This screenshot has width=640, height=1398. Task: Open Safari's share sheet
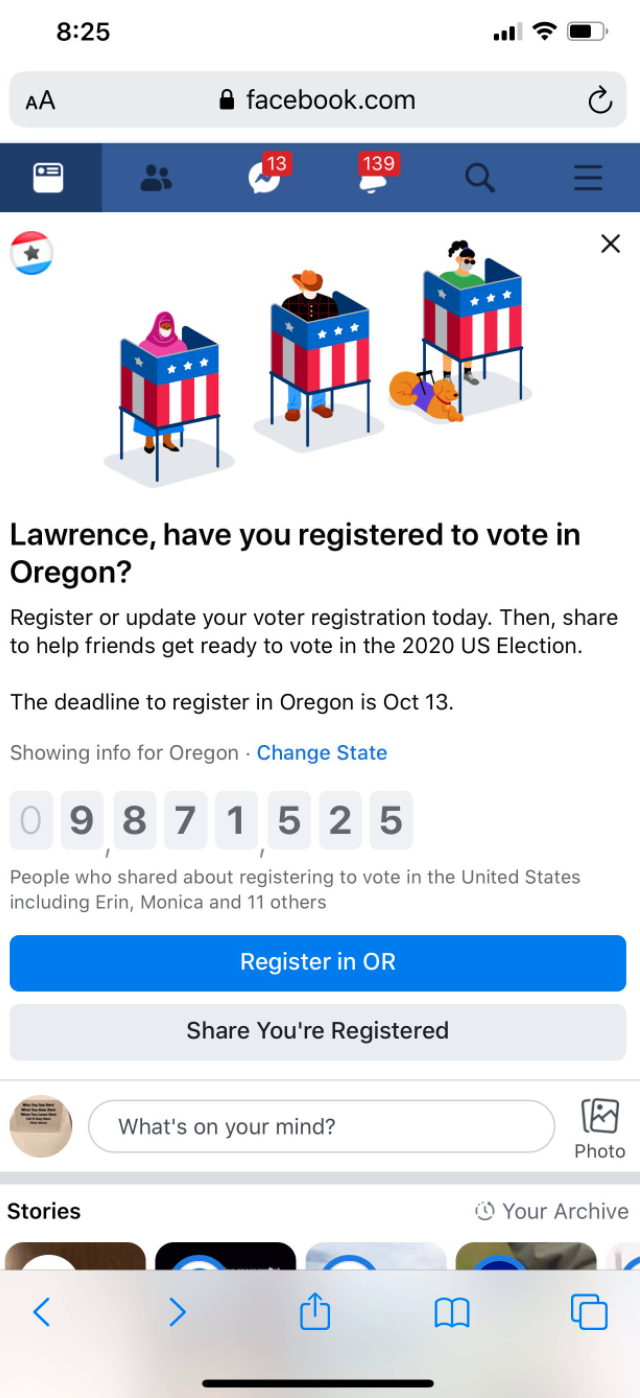point(315,1311)
